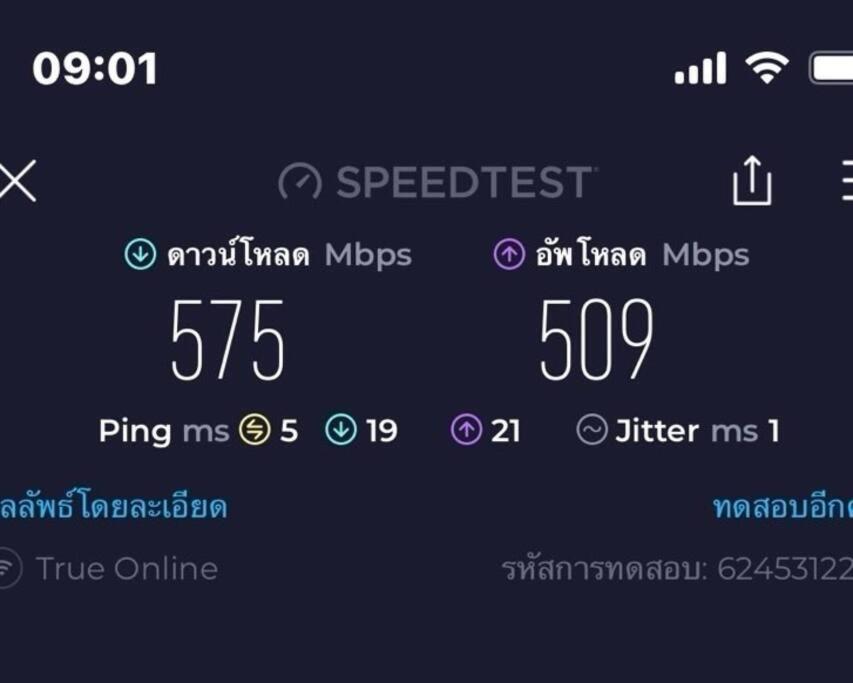
Task: Open the detailed results link
Action: [x=115, y=507]
